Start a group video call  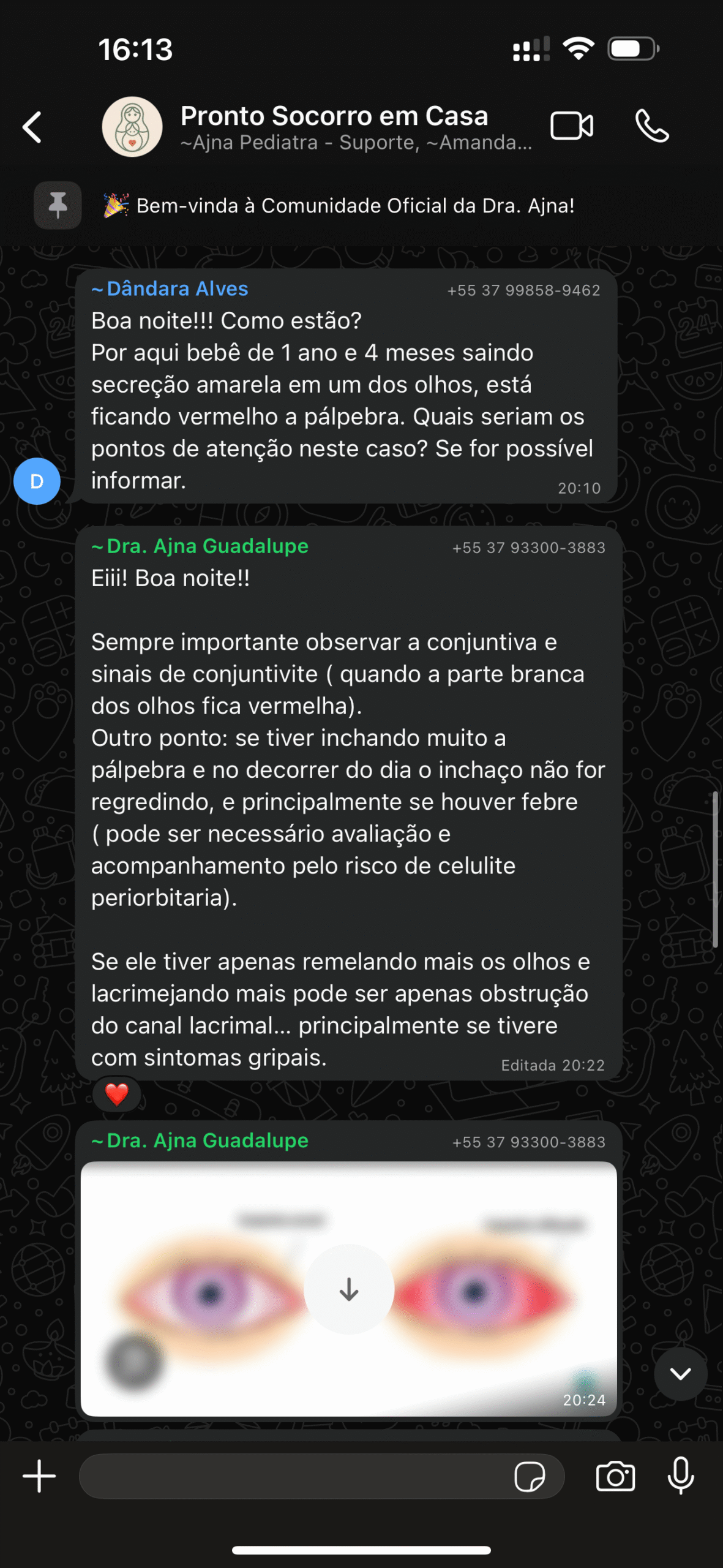(x=571, y=127)
